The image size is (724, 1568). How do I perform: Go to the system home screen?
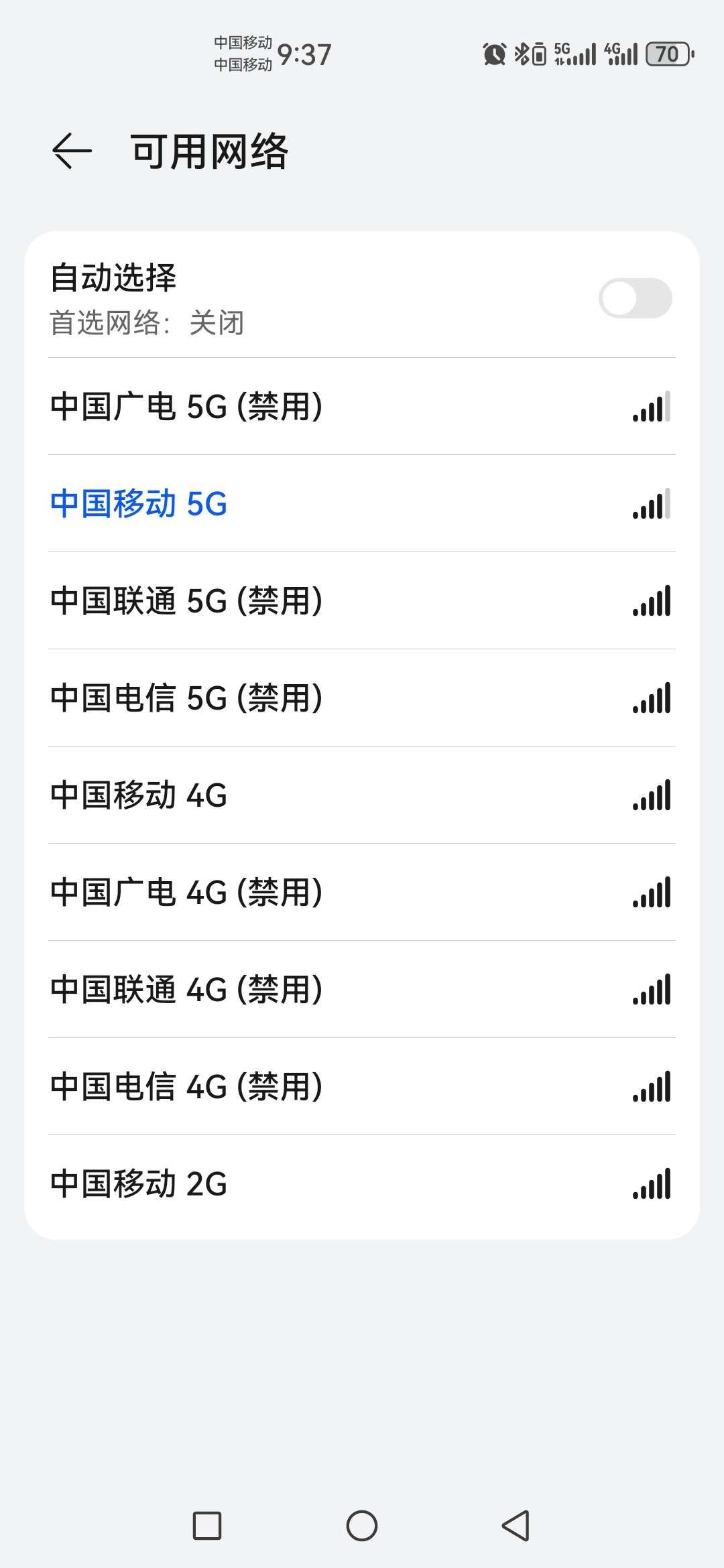click(x=362, y=1526)
